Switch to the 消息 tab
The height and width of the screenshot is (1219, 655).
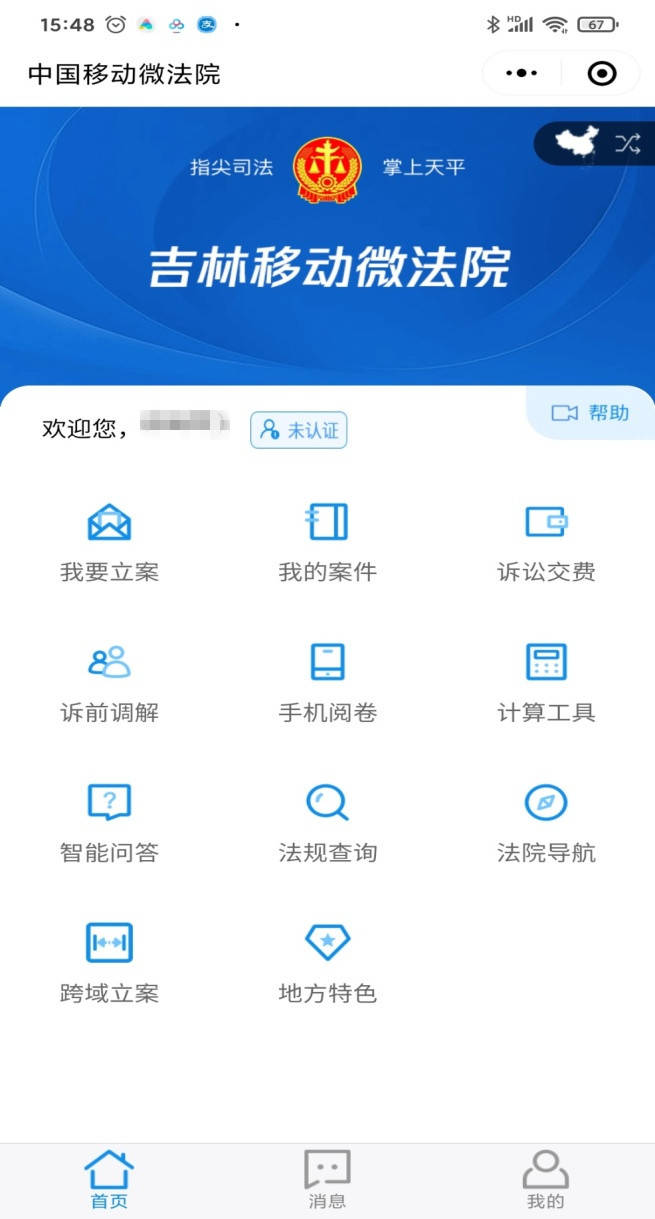(x=327, y=1181)
